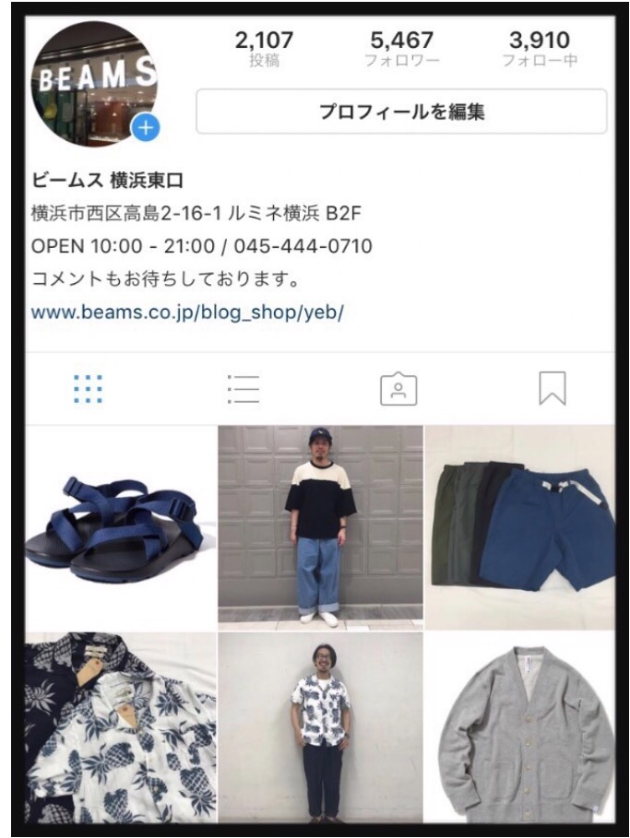Open the post of man in wide jeans
The image size is (630, 838).
coord(320,525)
